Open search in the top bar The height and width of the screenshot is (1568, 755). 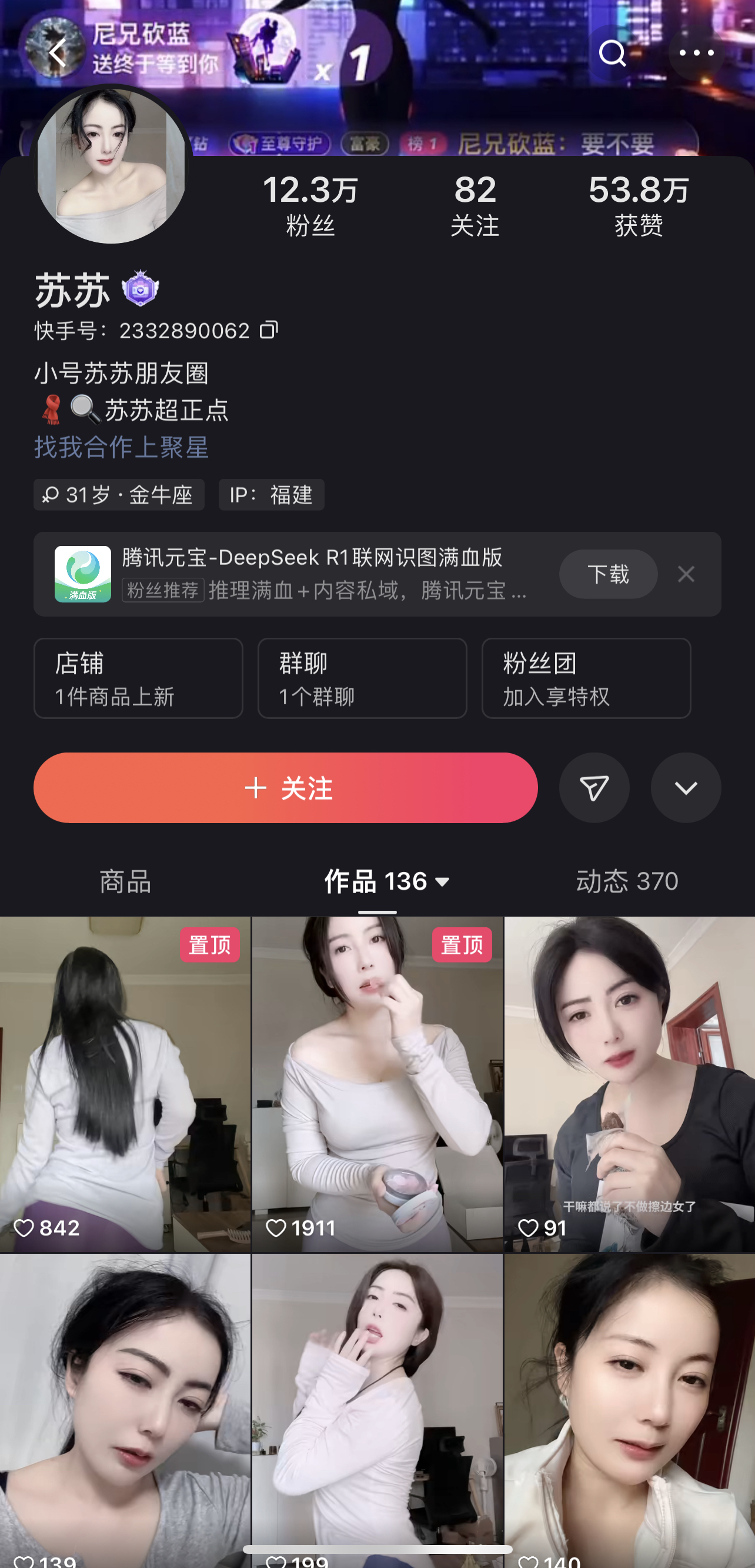[612, 53]
